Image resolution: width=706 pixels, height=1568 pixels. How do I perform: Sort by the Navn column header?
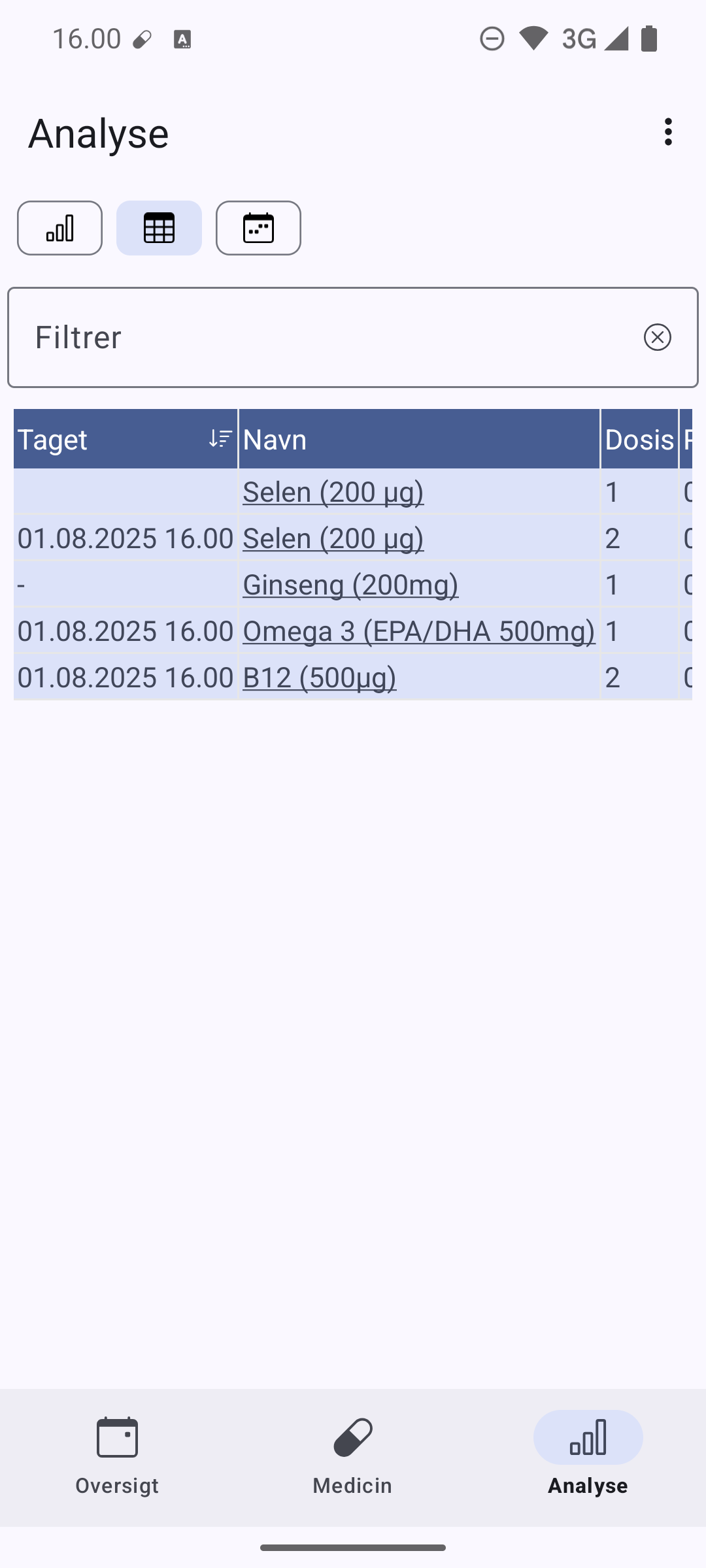pos(418,439)
